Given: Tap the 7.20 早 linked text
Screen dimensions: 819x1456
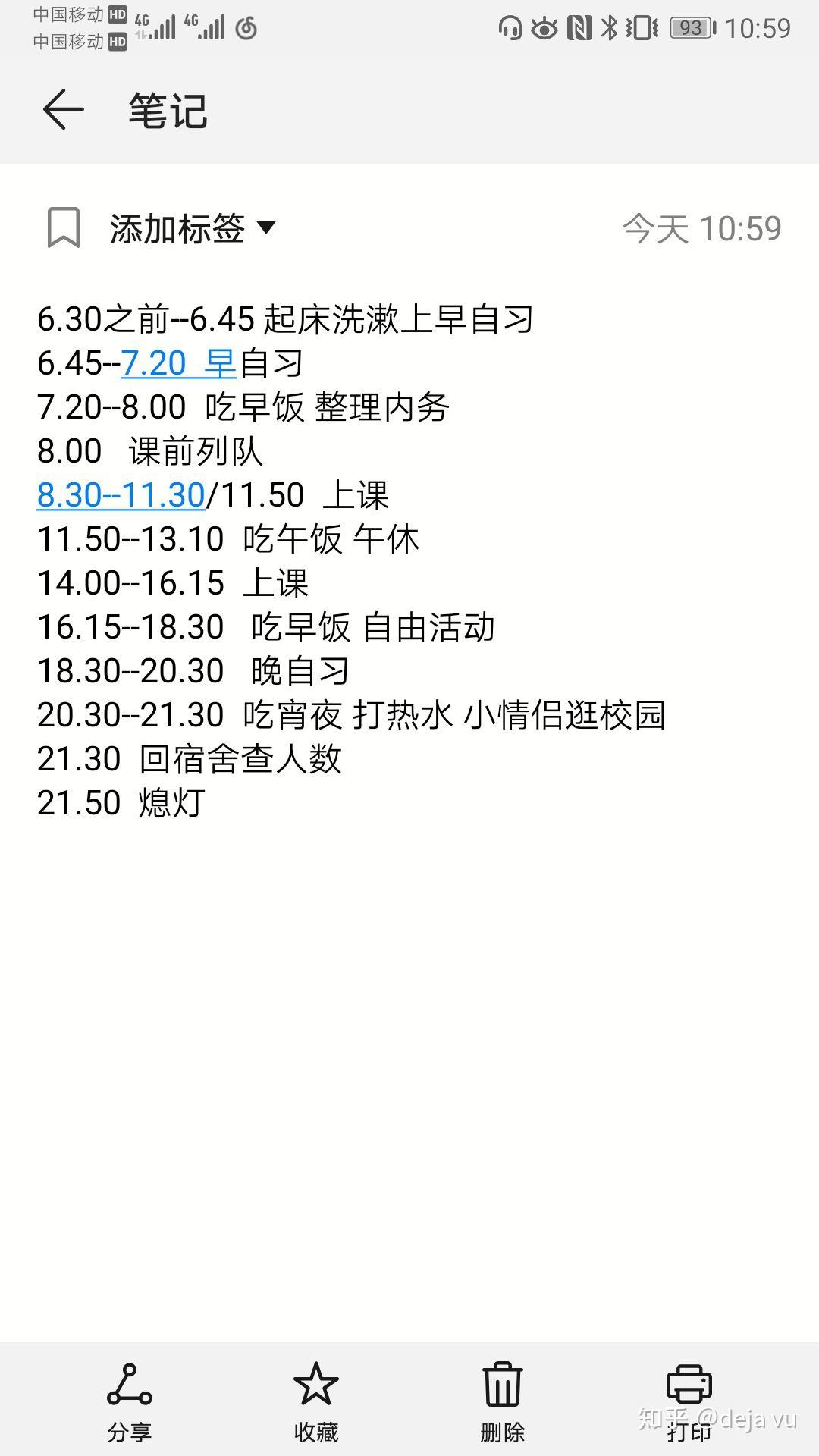Looking at the screenshot, I should (x=179, y=364).
